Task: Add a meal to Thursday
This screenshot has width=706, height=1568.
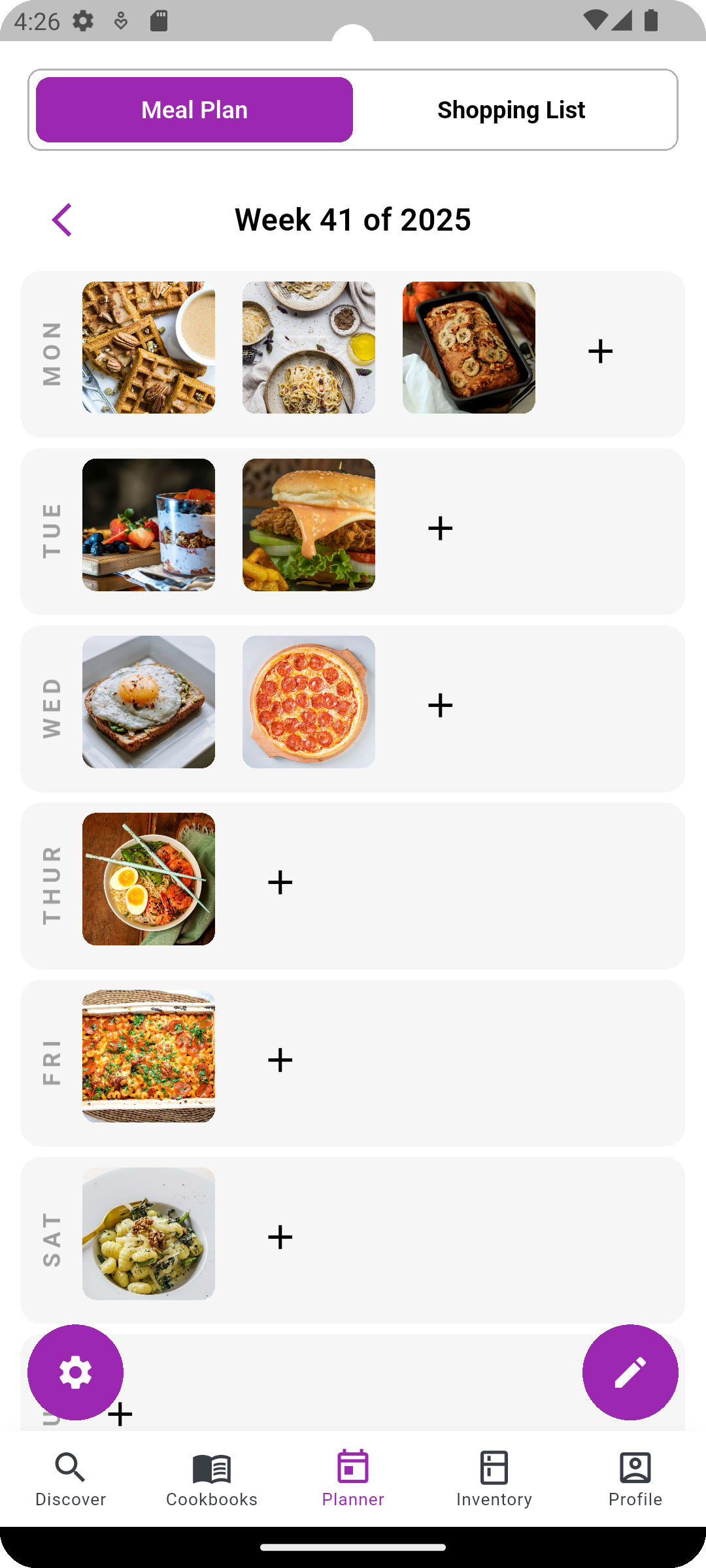Action: [280, 881]
